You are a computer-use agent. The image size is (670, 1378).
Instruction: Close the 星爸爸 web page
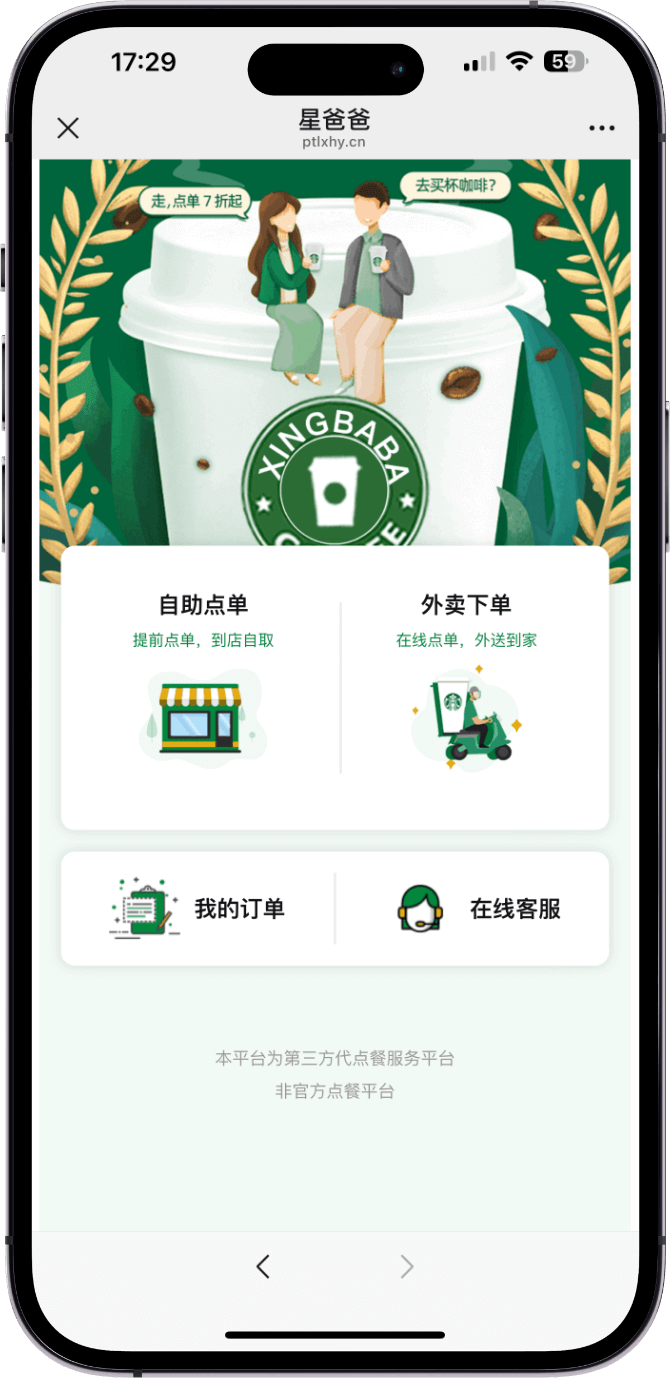tap(68, 128)
